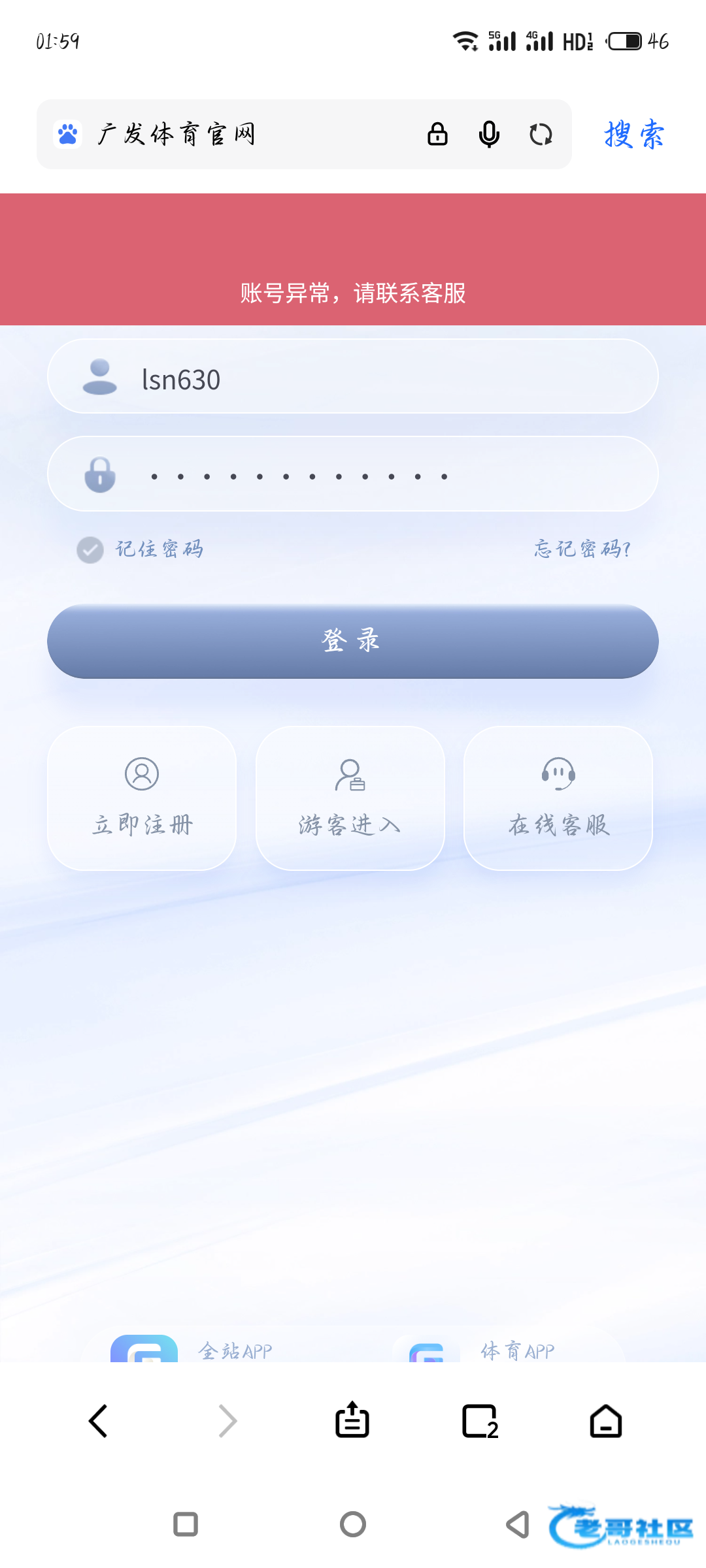This screenshot has width=706, height=1568.
Task: Go back in the browser toolbar
Action: [98, 1421]
